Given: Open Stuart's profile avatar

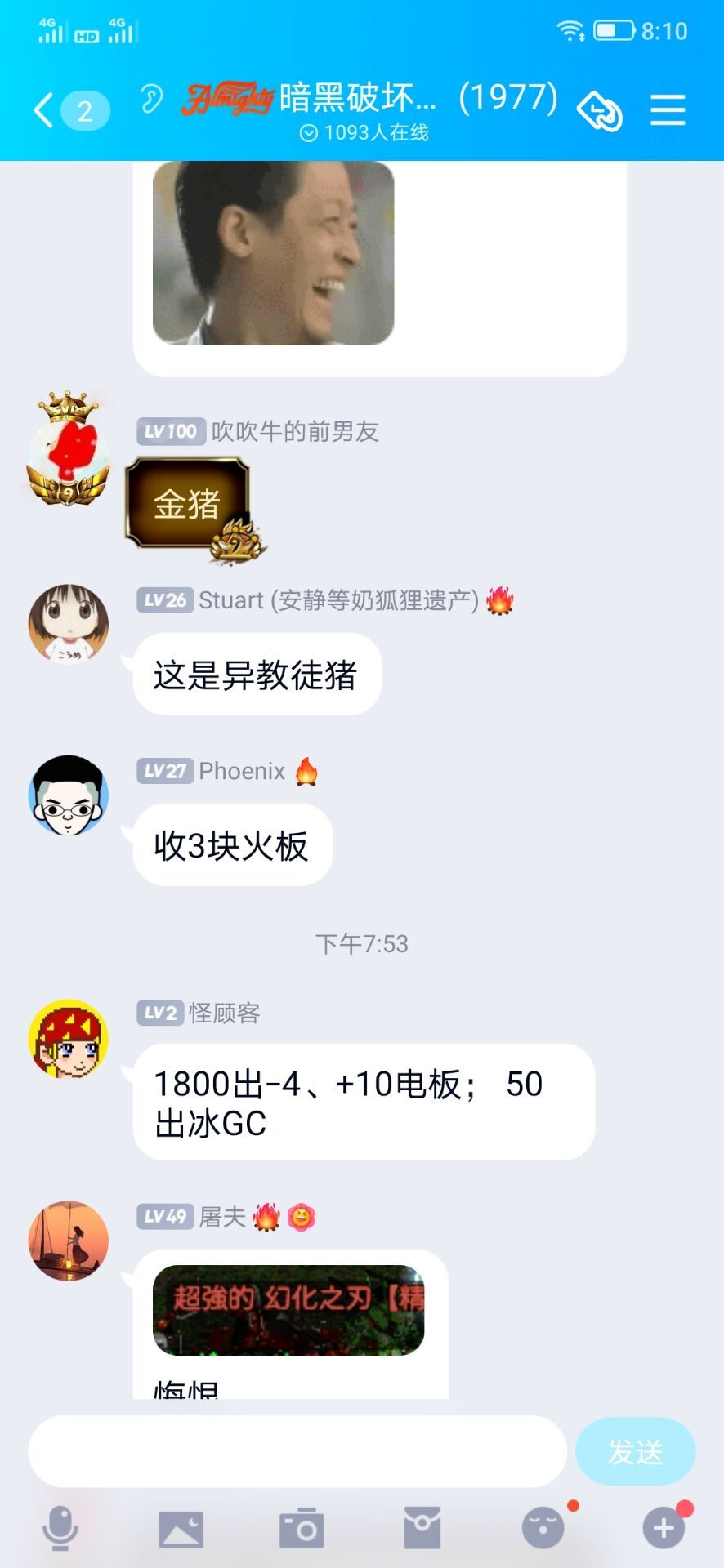Looking at the screenshot, I should (x=68, y=623).
